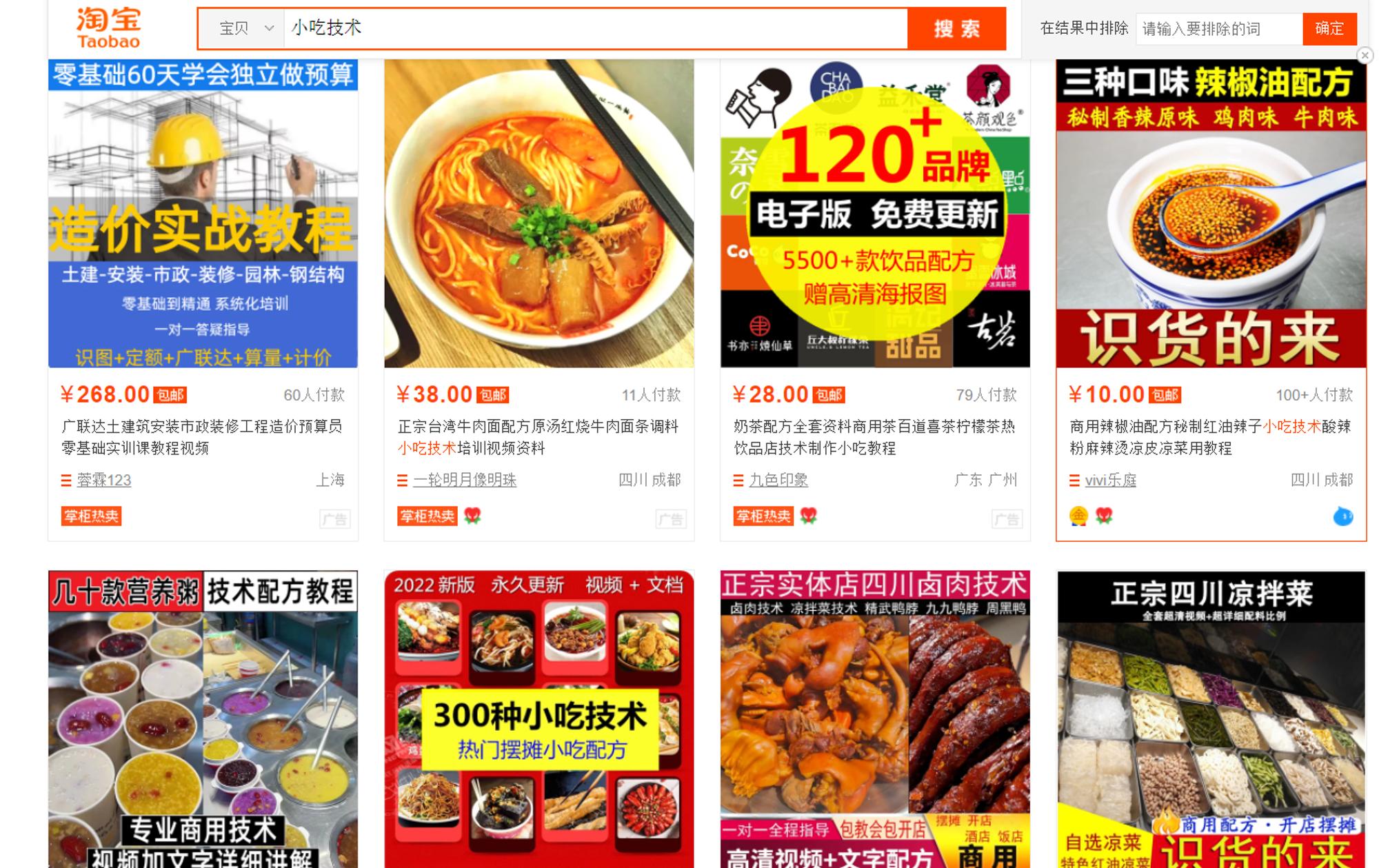1379x868 pixels.
Task: Confirm exclusion with 确定 button
Action: click(x=1329, y=29)
